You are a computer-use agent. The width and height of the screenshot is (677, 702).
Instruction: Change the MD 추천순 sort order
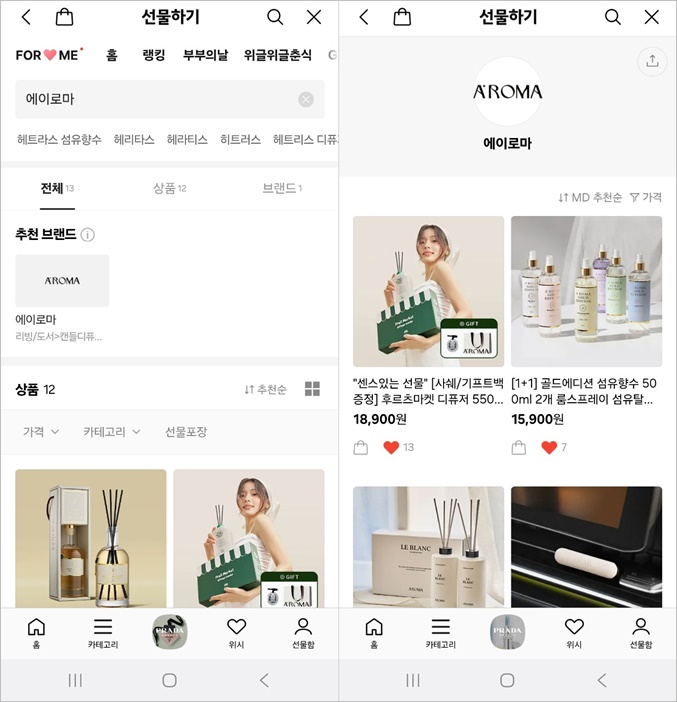coord(590,198)
